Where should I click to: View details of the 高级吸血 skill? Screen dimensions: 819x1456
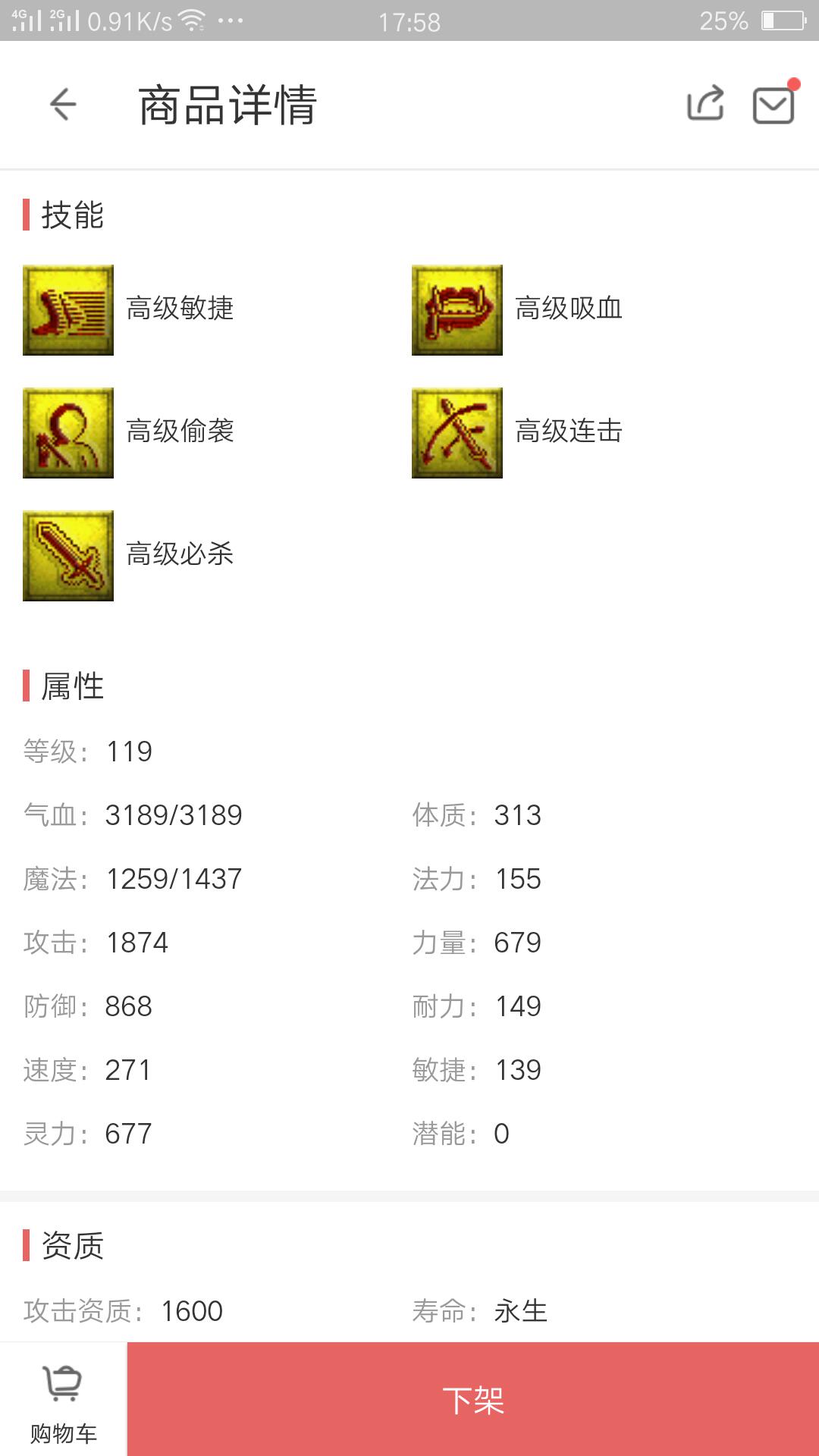pyautogui.click(x=457, y=310)
